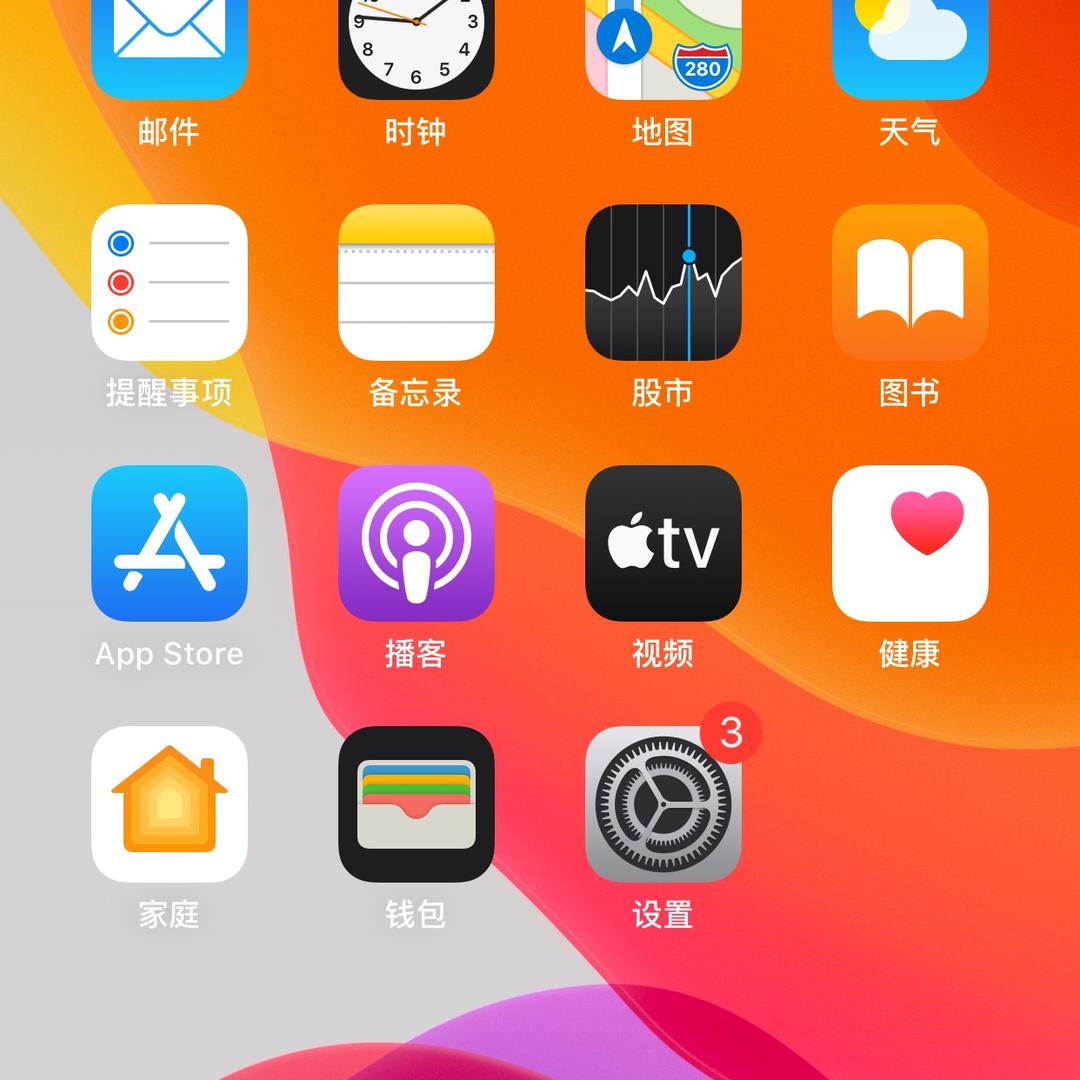Image resolution: width=1080 pixels, height=1080 pixels.
Task: Launch the 健康 Health app
Action: [910, 543]
